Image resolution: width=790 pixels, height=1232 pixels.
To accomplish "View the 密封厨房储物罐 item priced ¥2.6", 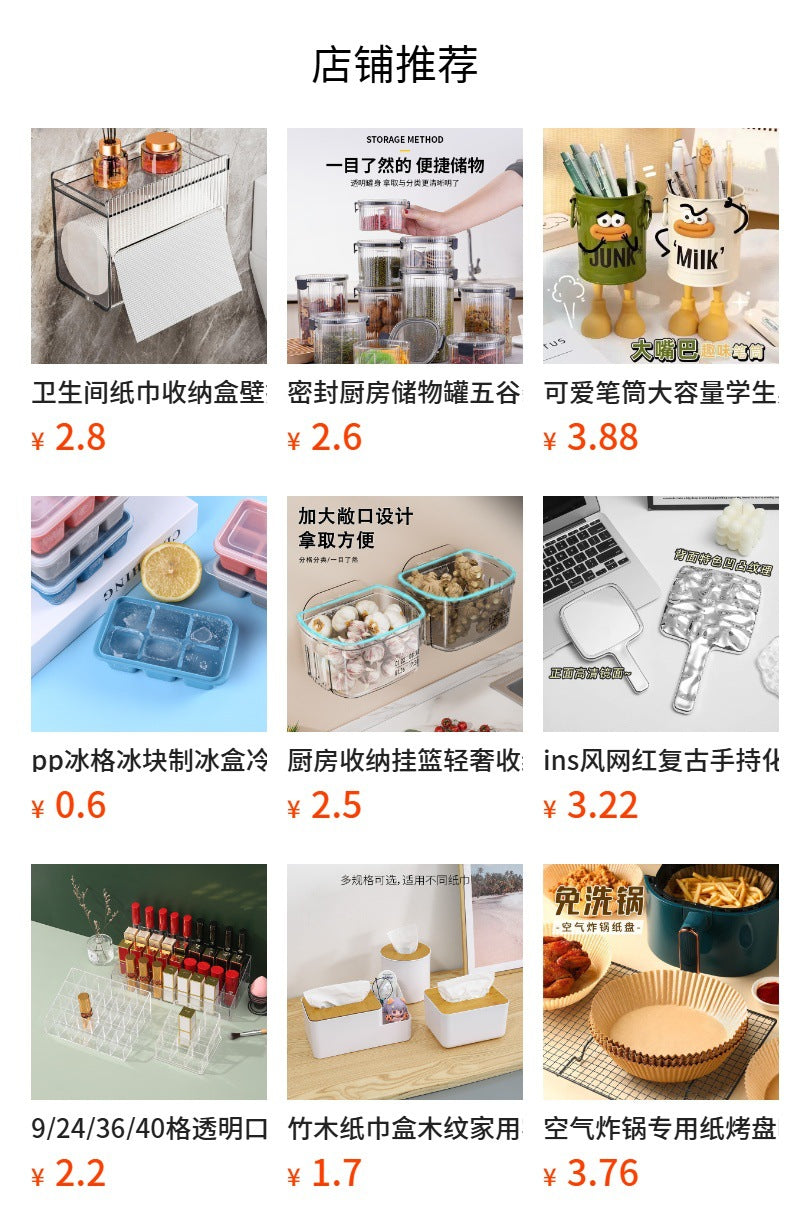I will pyautogui.click(x=404, y=246).
